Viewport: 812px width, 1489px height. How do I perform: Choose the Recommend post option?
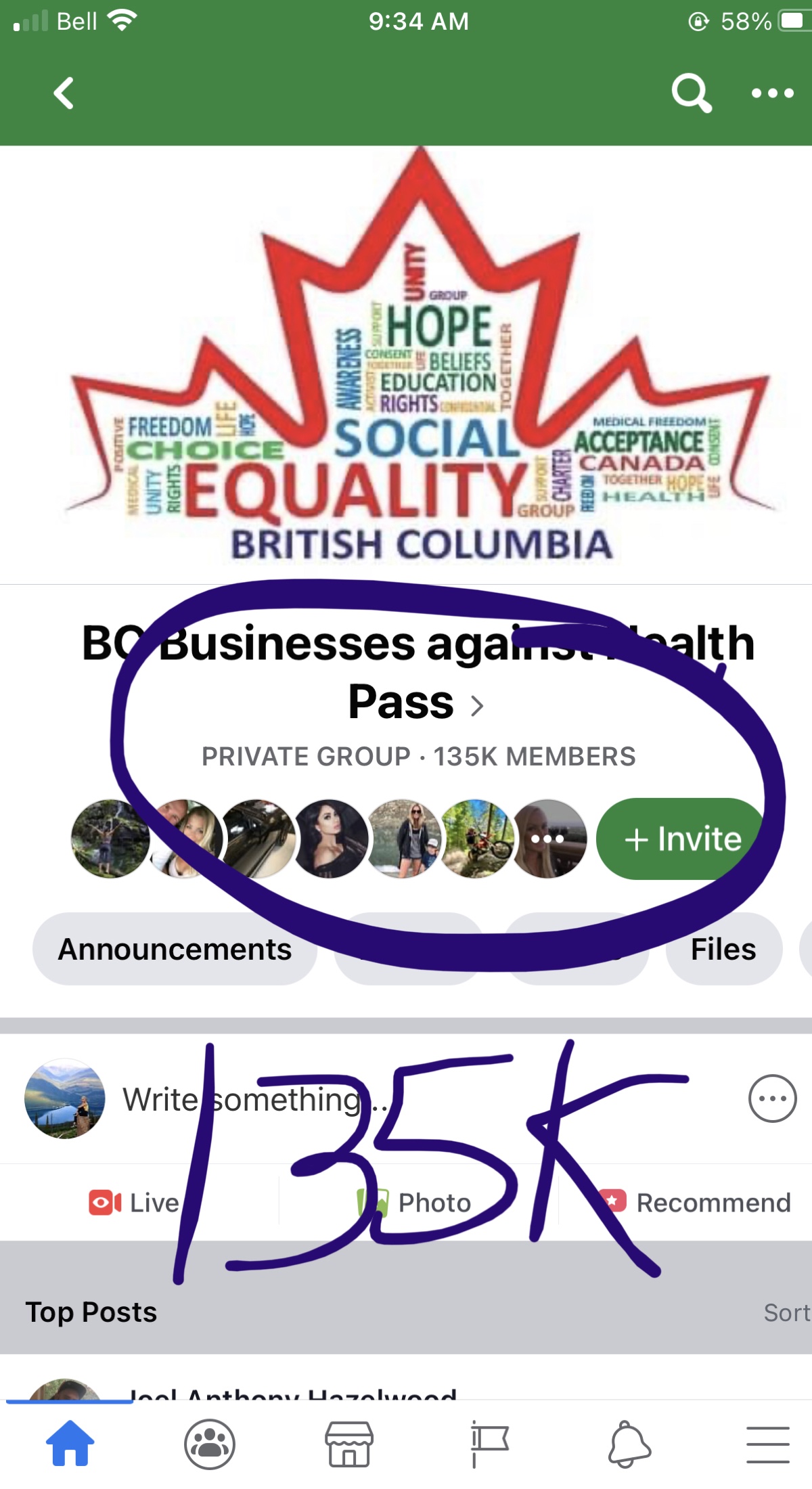[696, 1203]
